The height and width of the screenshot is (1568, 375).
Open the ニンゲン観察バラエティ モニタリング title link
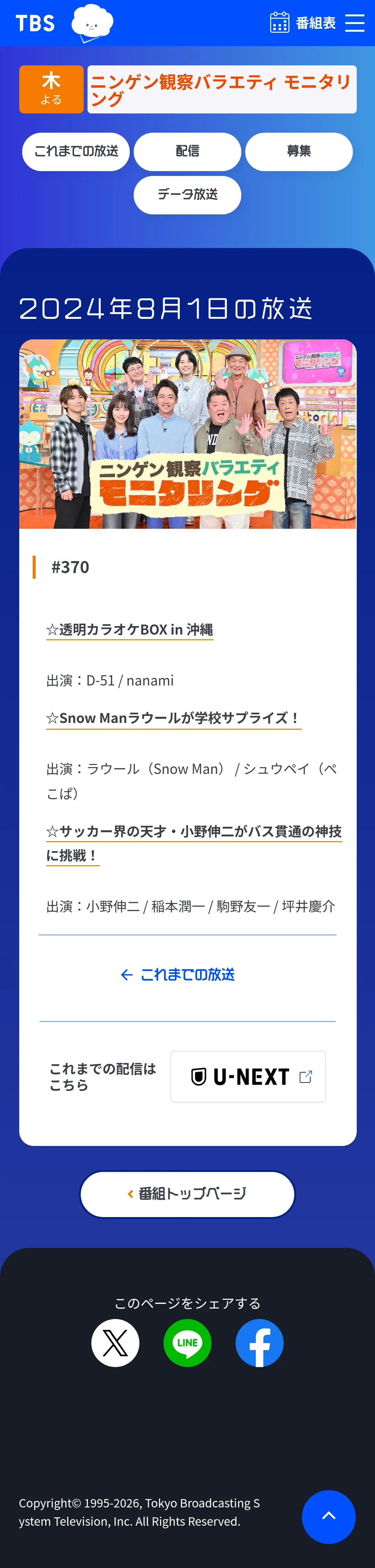tap(221, 89)
